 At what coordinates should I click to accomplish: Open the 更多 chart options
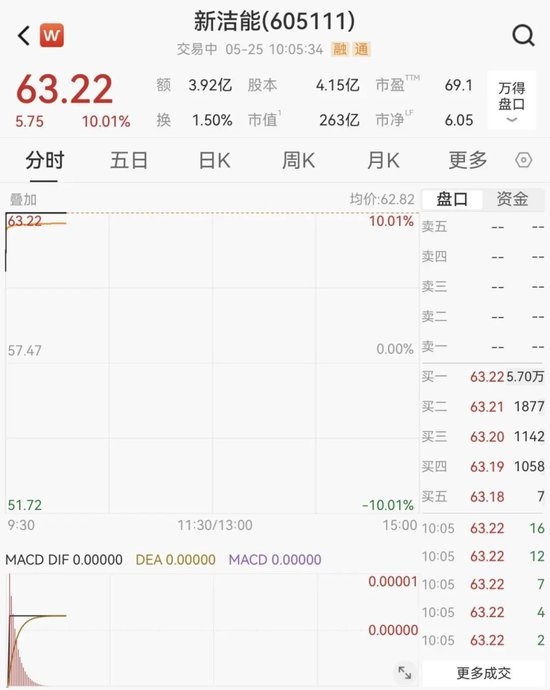468,160
